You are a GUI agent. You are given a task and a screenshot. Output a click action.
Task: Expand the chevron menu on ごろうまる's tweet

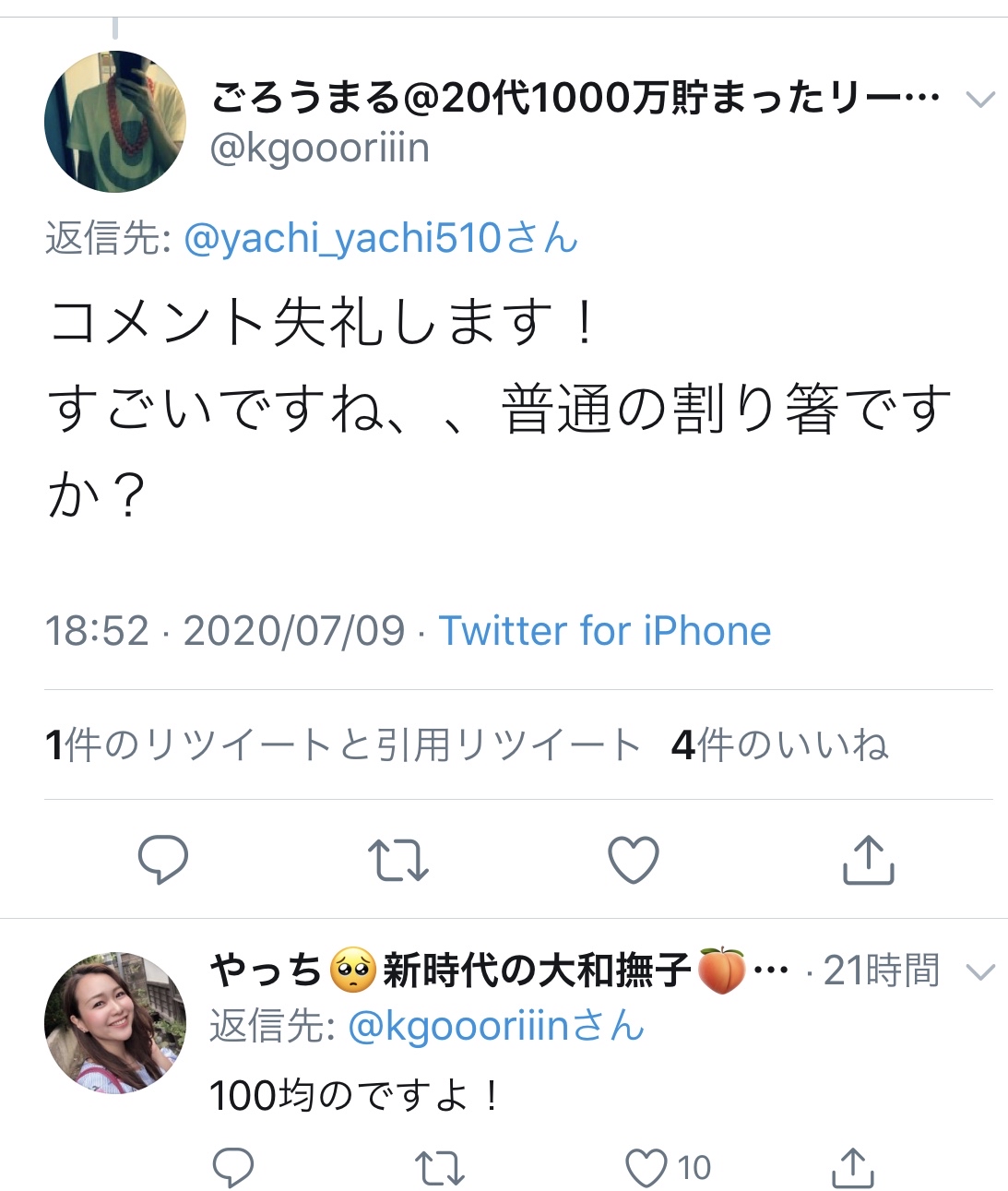pyautogui.click(x=979, y=99)
